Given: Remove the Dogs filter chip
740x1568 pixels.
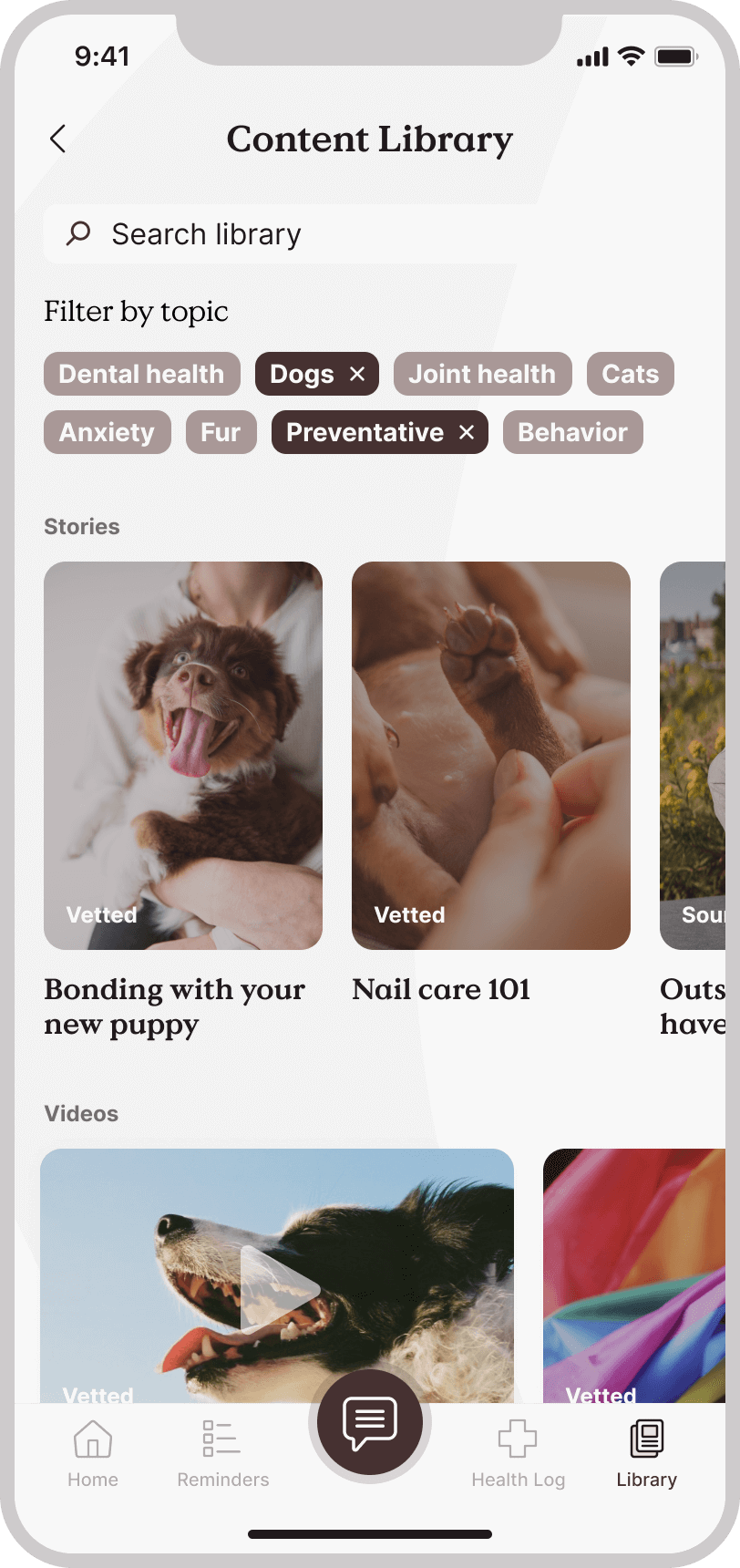Looking at the screenshot, I should [x=357, y=374].
